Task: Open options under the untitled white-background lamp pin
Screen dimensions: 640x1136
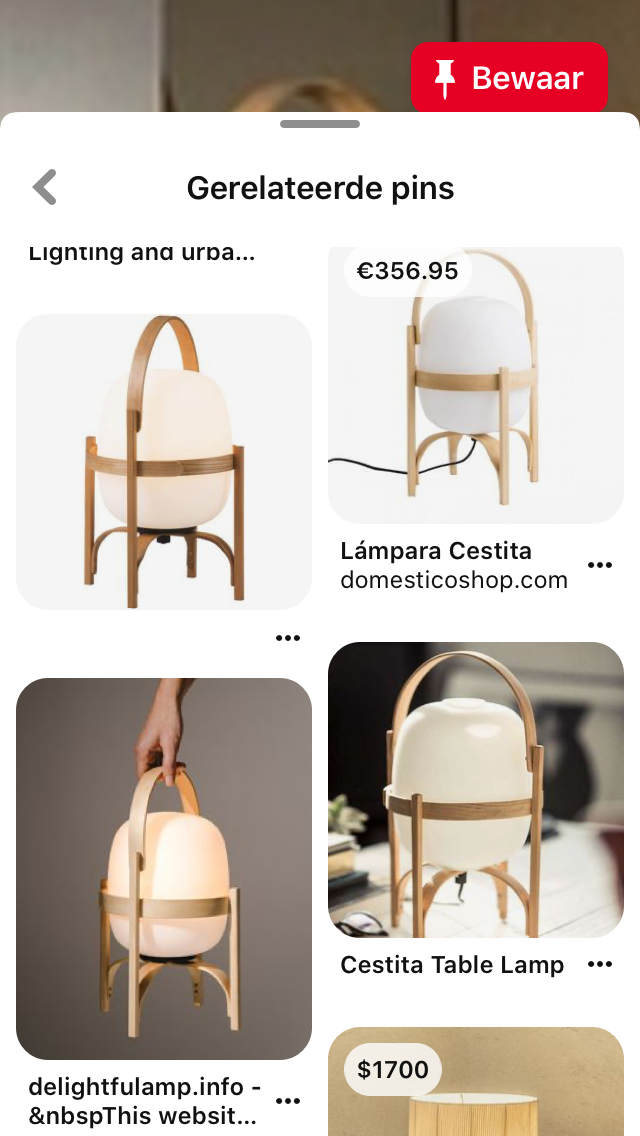Action: click(288, 638)
